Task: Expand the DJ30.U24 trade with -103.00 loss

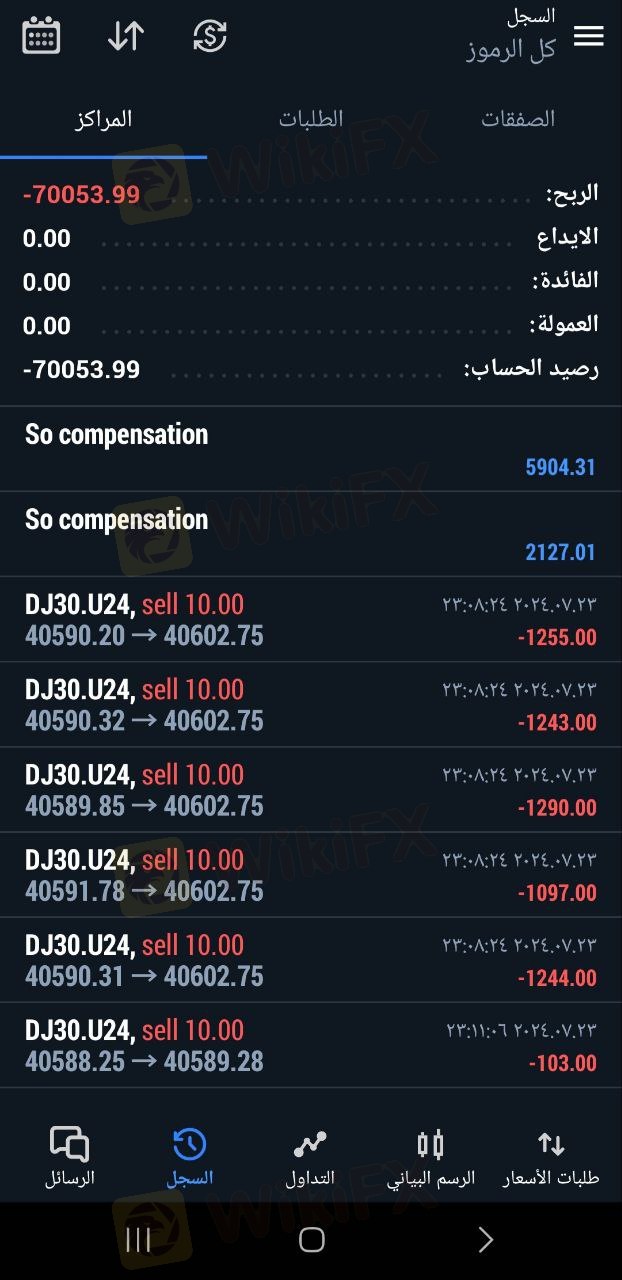Action: (311, 1046)
